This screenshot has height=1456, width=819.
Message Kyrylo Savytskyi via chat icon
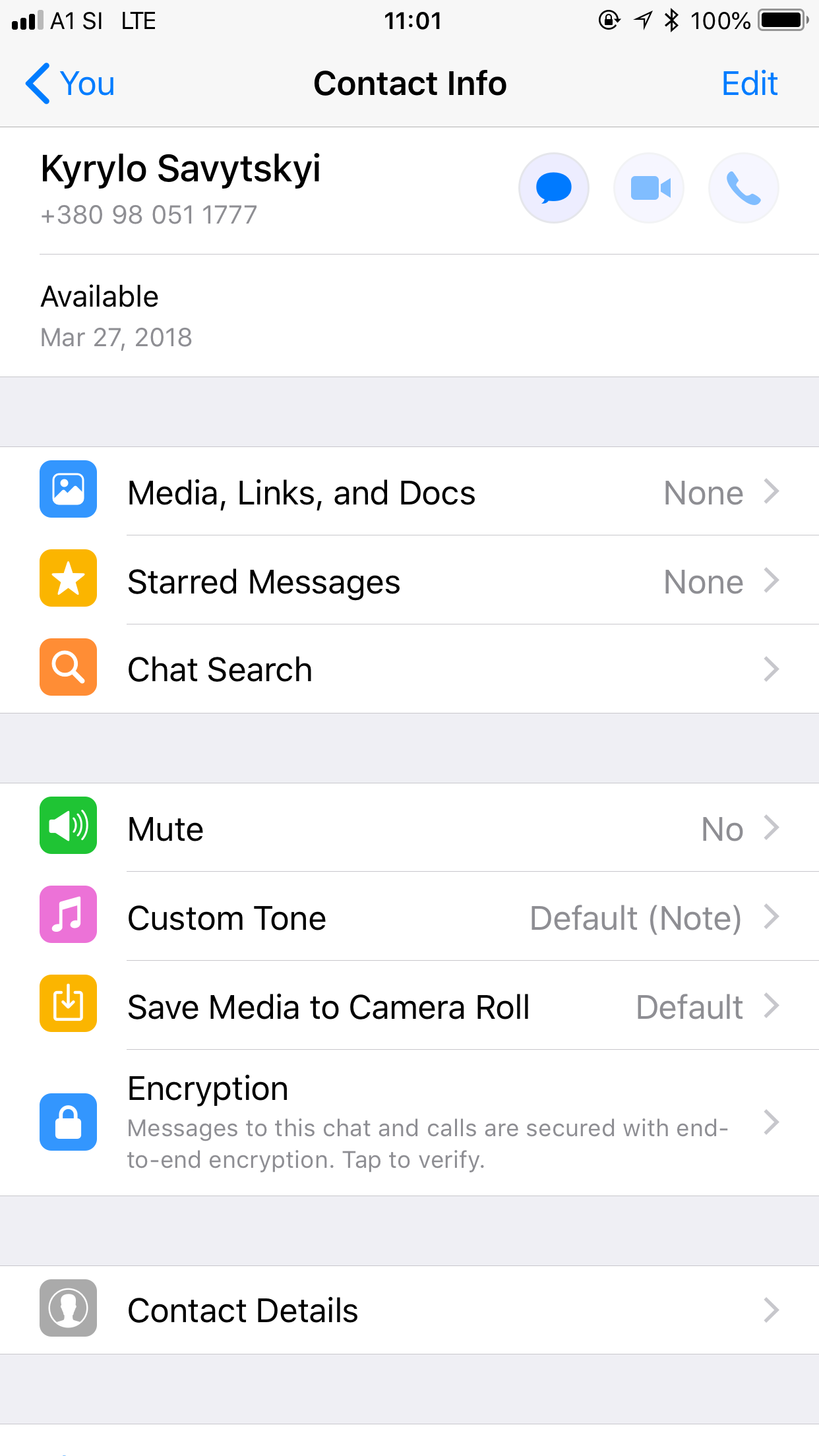click(553, 188)
